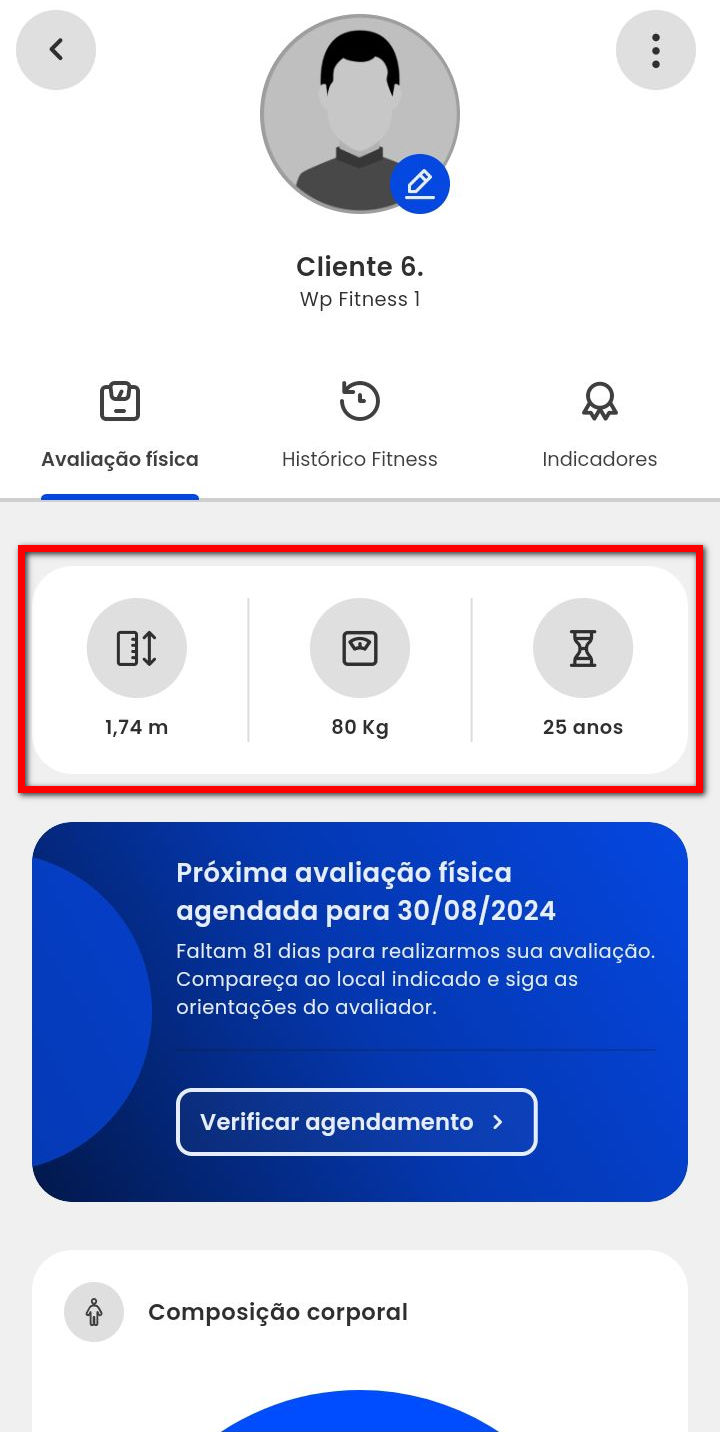Screen dimensions: 720x1432
Task: Open the Indicadores tab
Action: coord(599,426)
